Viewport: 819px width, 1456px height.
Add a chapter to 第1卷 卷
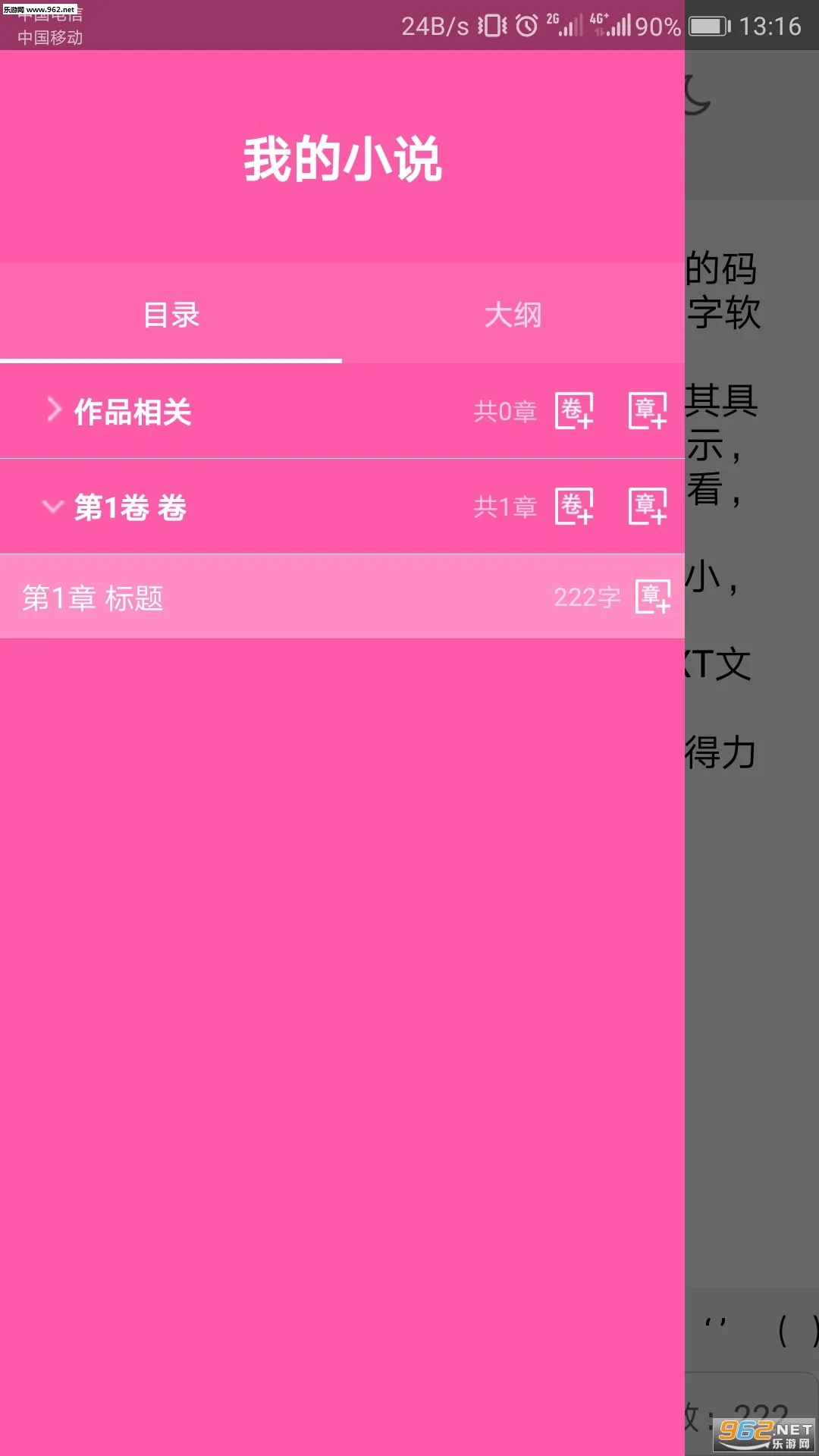pos(648,507)
